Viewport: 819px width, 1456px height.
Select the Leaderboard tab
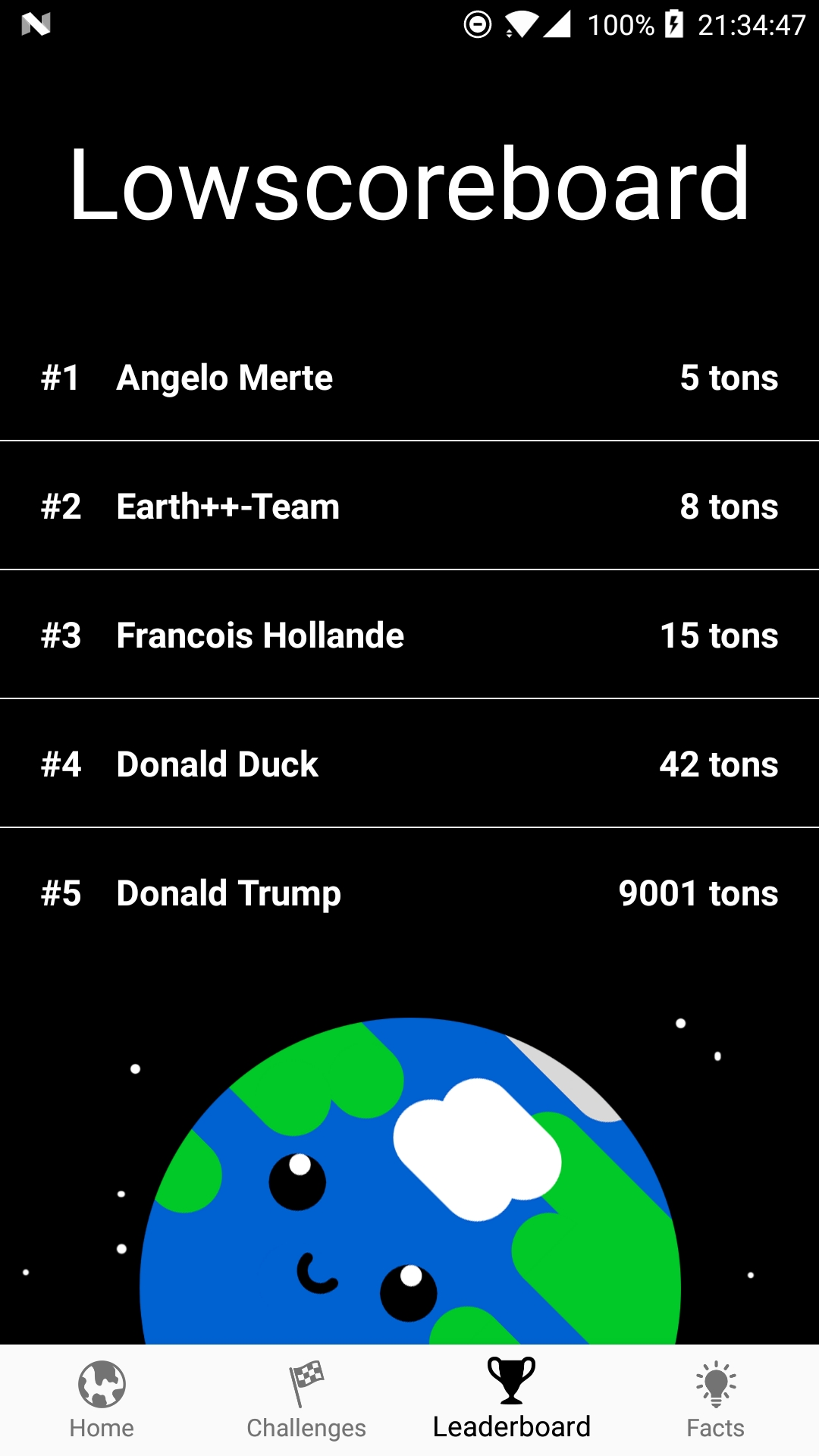(x=511, y=1400)
